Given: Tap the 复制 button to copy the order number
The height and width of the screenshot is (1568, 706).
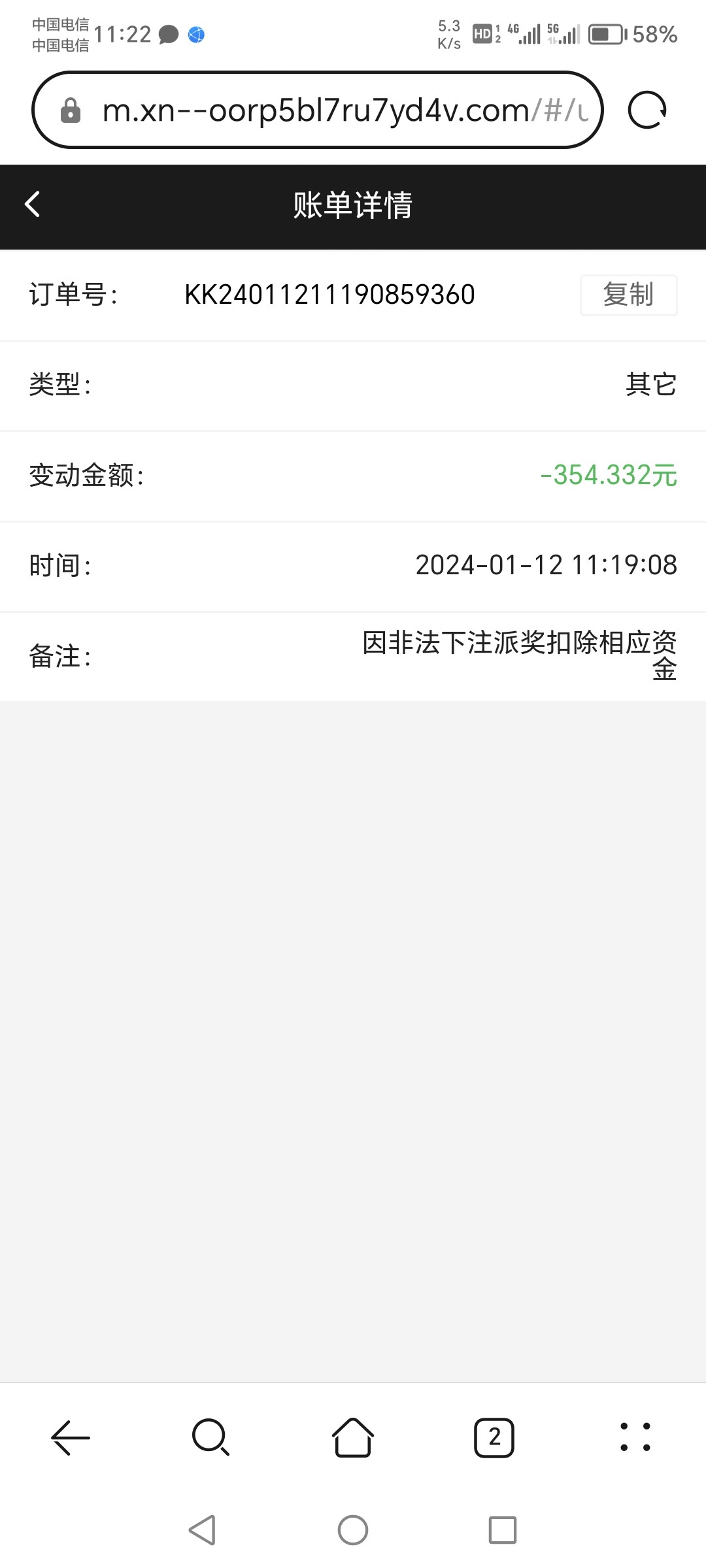Looking at the screenshot, I should (x=628, y=295).
